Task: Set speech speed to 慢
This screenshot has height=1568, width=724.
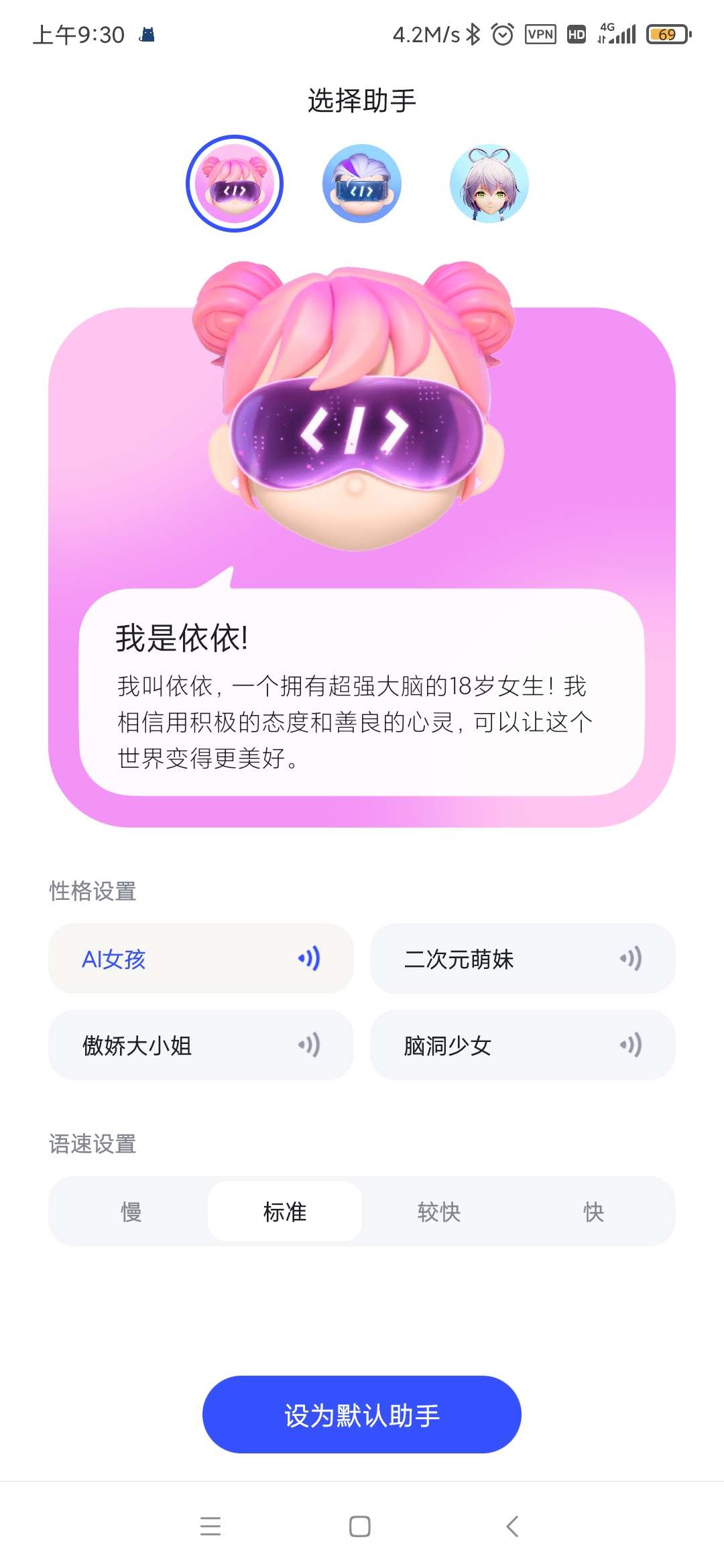Action: (x=131, y=1212)
